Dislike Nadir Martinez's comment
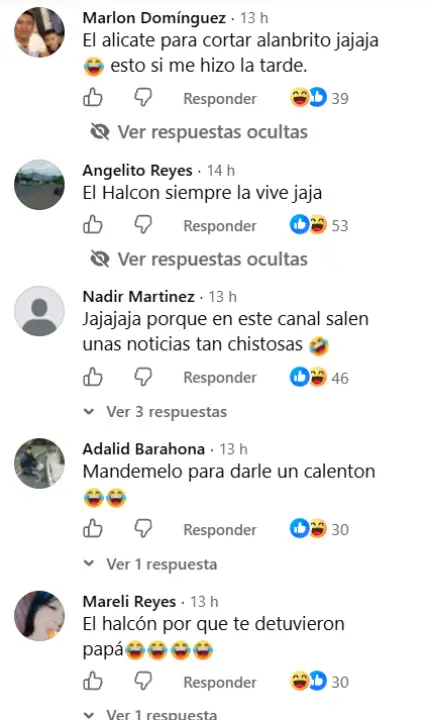 click(143, 377)
